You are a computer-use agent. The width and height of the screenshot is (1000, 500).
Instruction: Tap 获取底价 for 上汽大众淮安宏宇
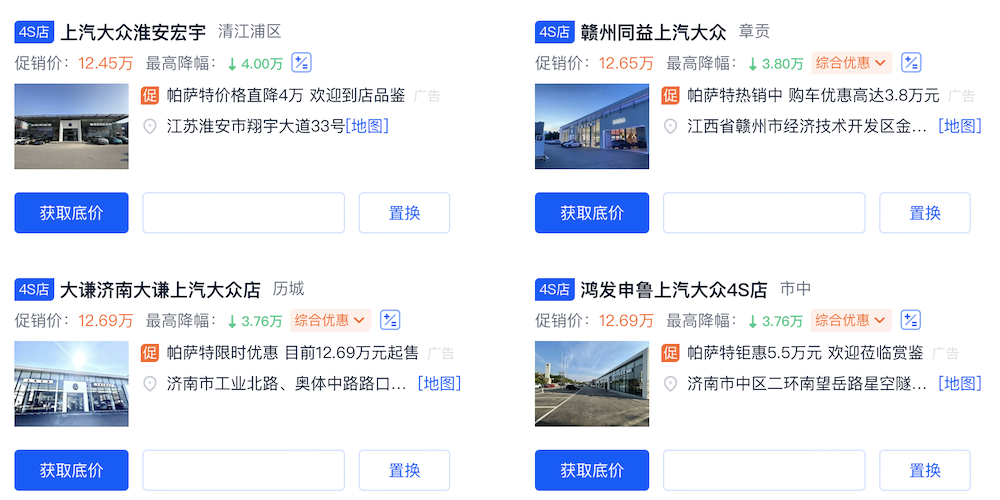point(71,213)
